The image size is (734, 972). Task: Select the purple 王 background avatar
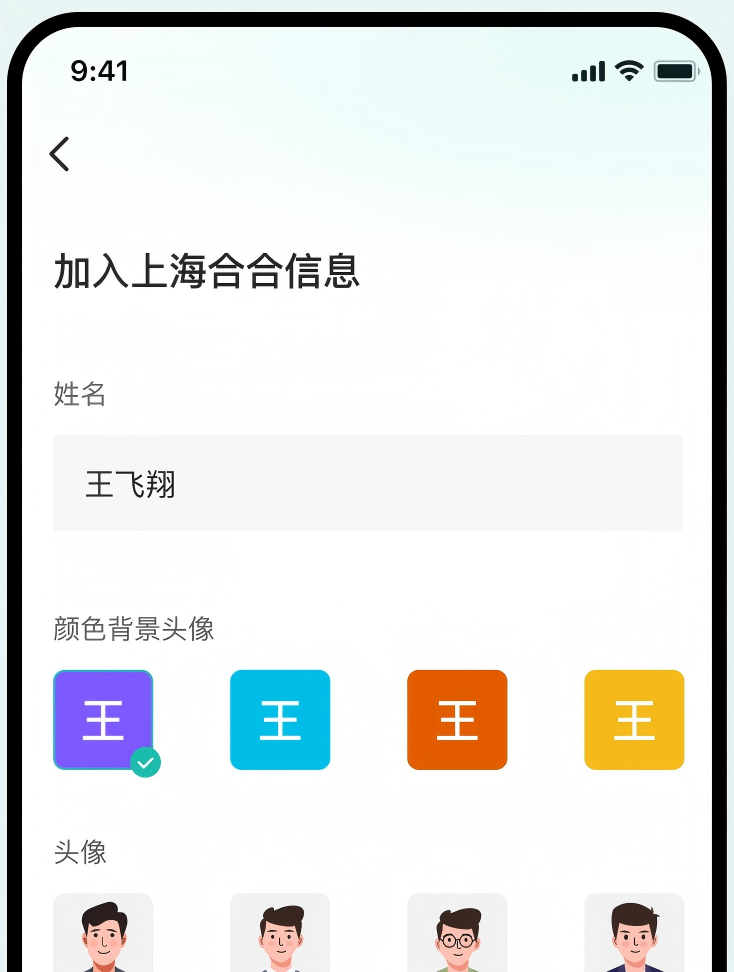(103, 720)
